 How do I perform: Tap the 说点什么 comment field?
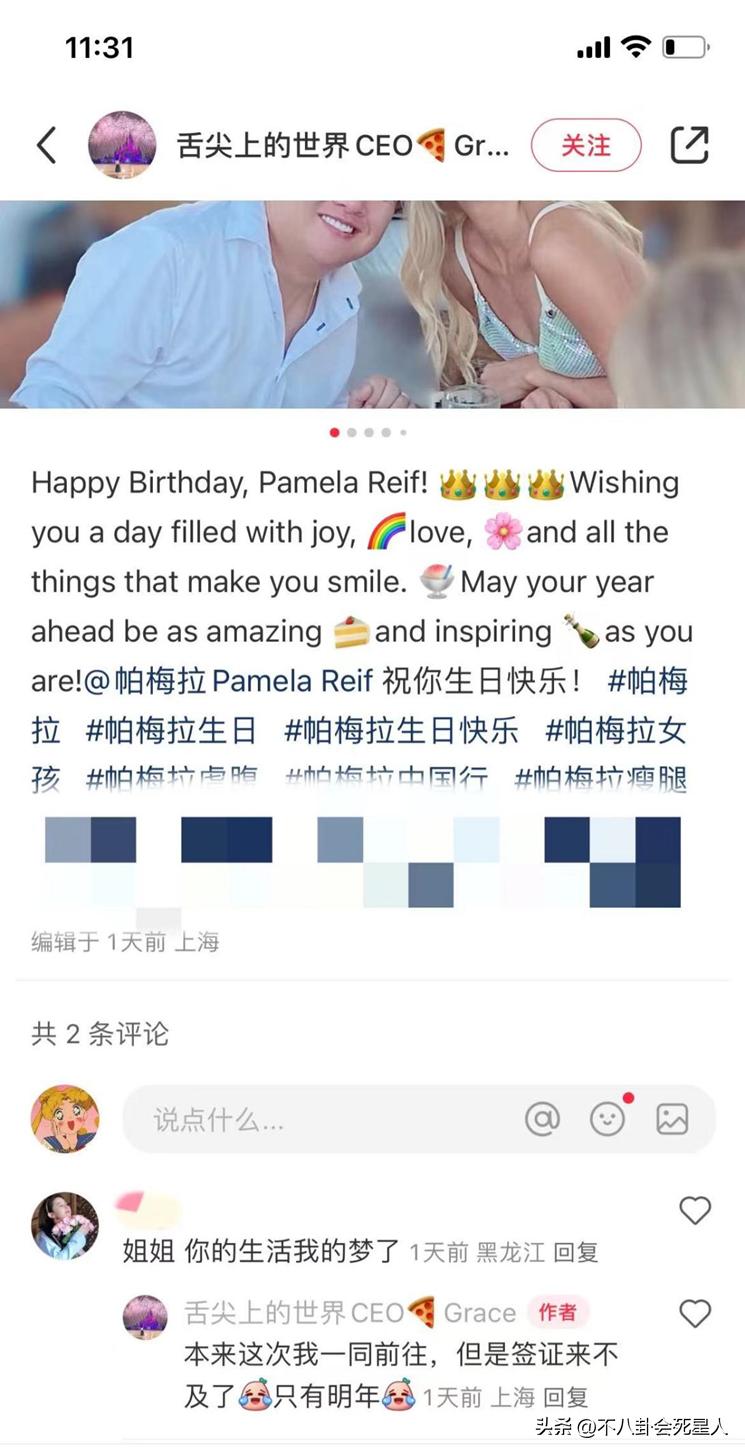[x=320, y=1120]
